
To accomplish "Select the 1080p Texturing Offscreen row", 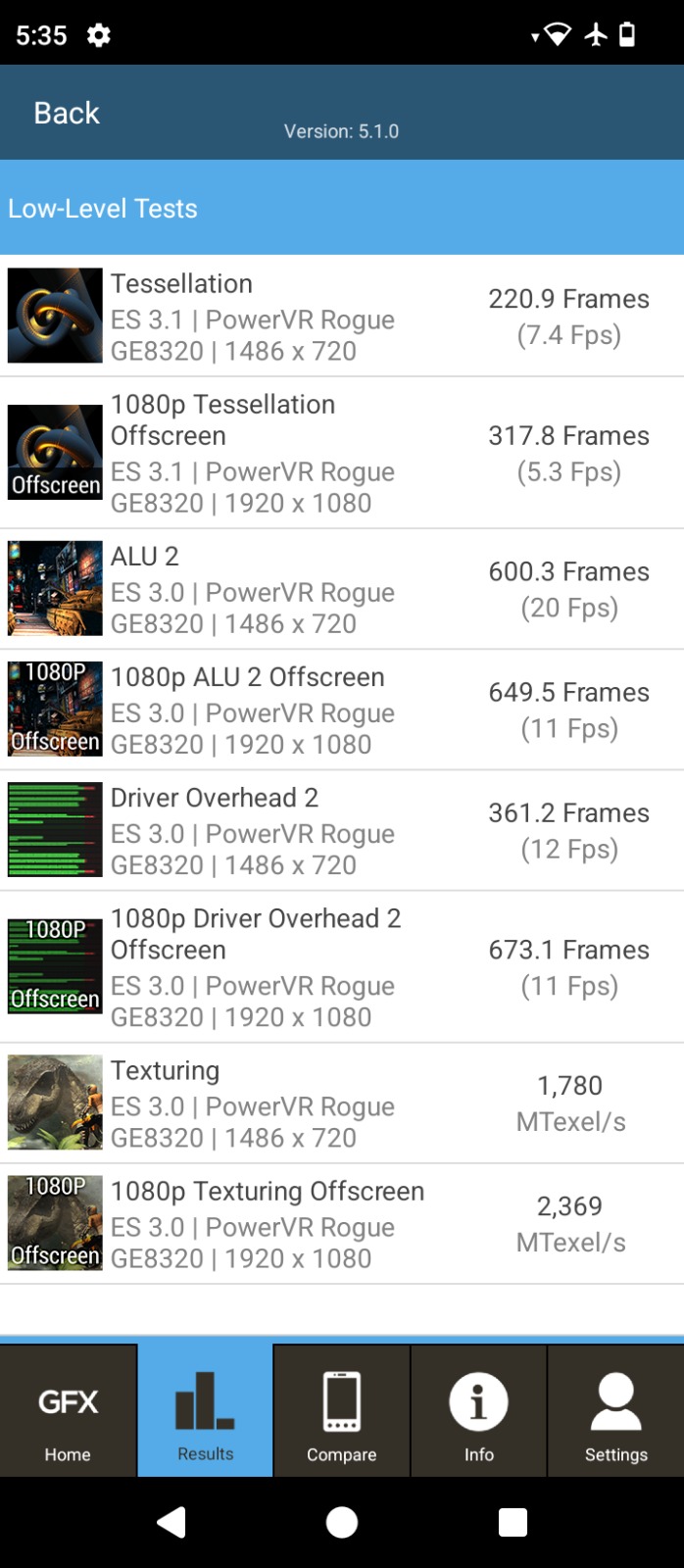I will [x=342, y=1223].
